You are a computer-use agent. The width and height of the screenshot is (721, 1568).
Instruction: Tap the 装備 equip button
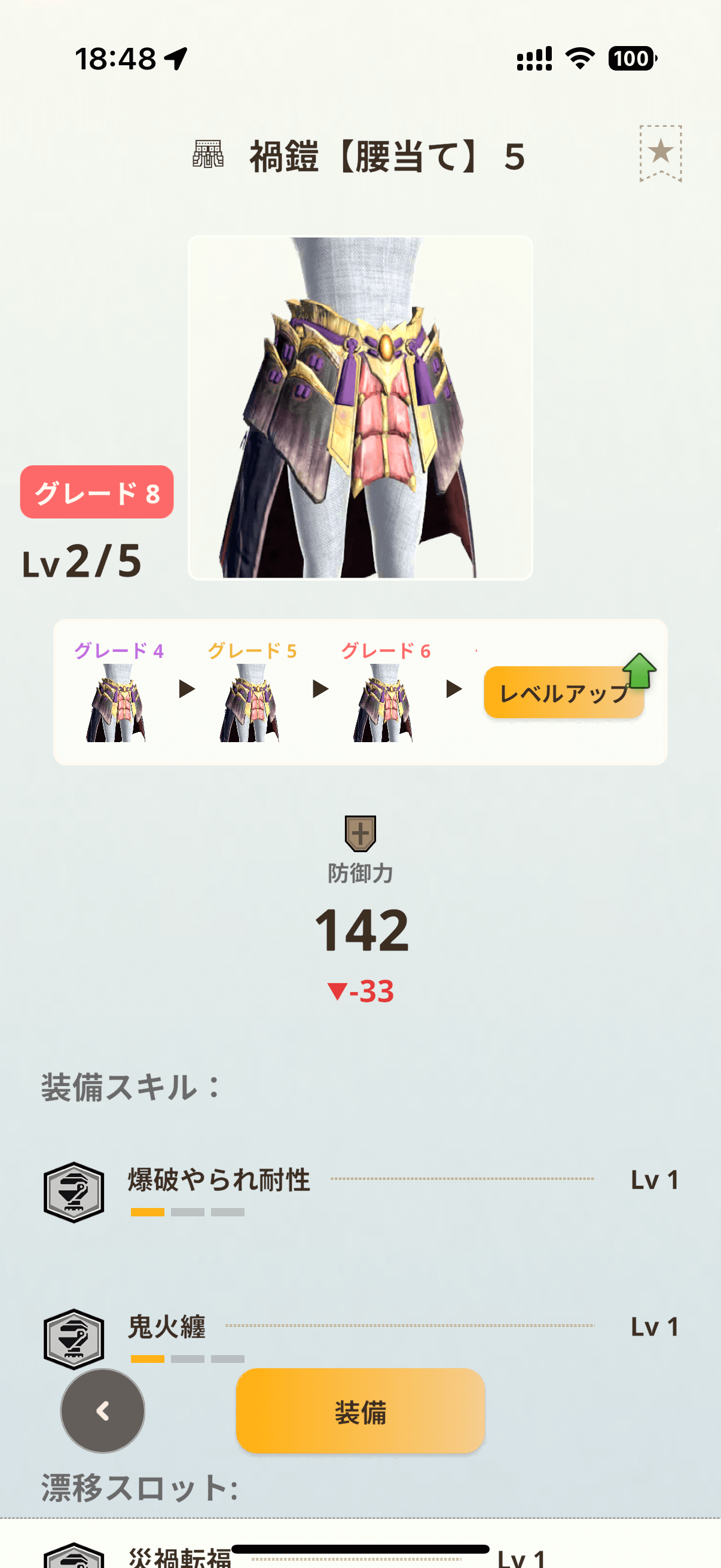tap(360, 1411)
